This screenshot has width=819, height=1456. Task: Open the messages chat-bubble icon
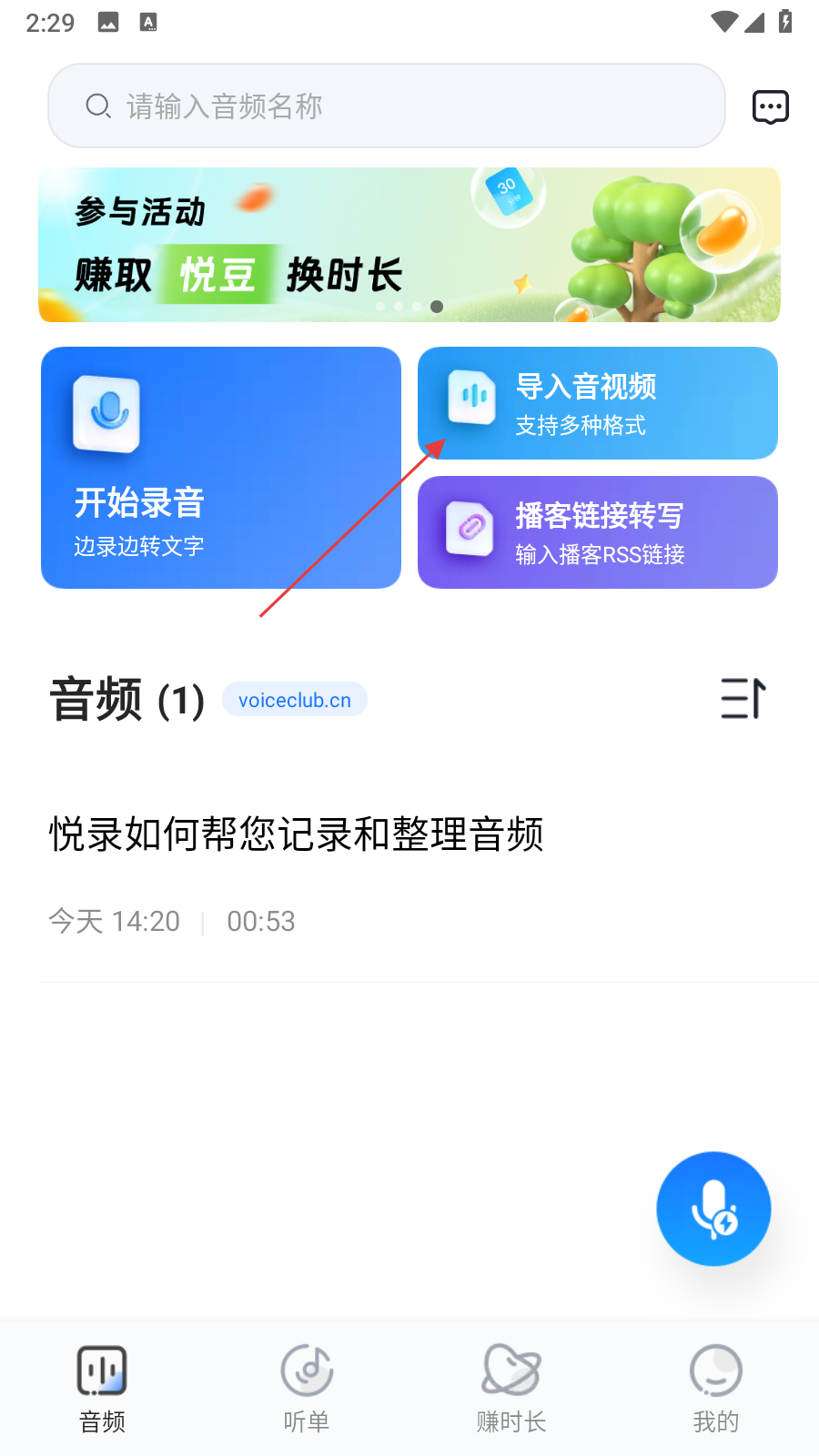click(x=770, y=107)
